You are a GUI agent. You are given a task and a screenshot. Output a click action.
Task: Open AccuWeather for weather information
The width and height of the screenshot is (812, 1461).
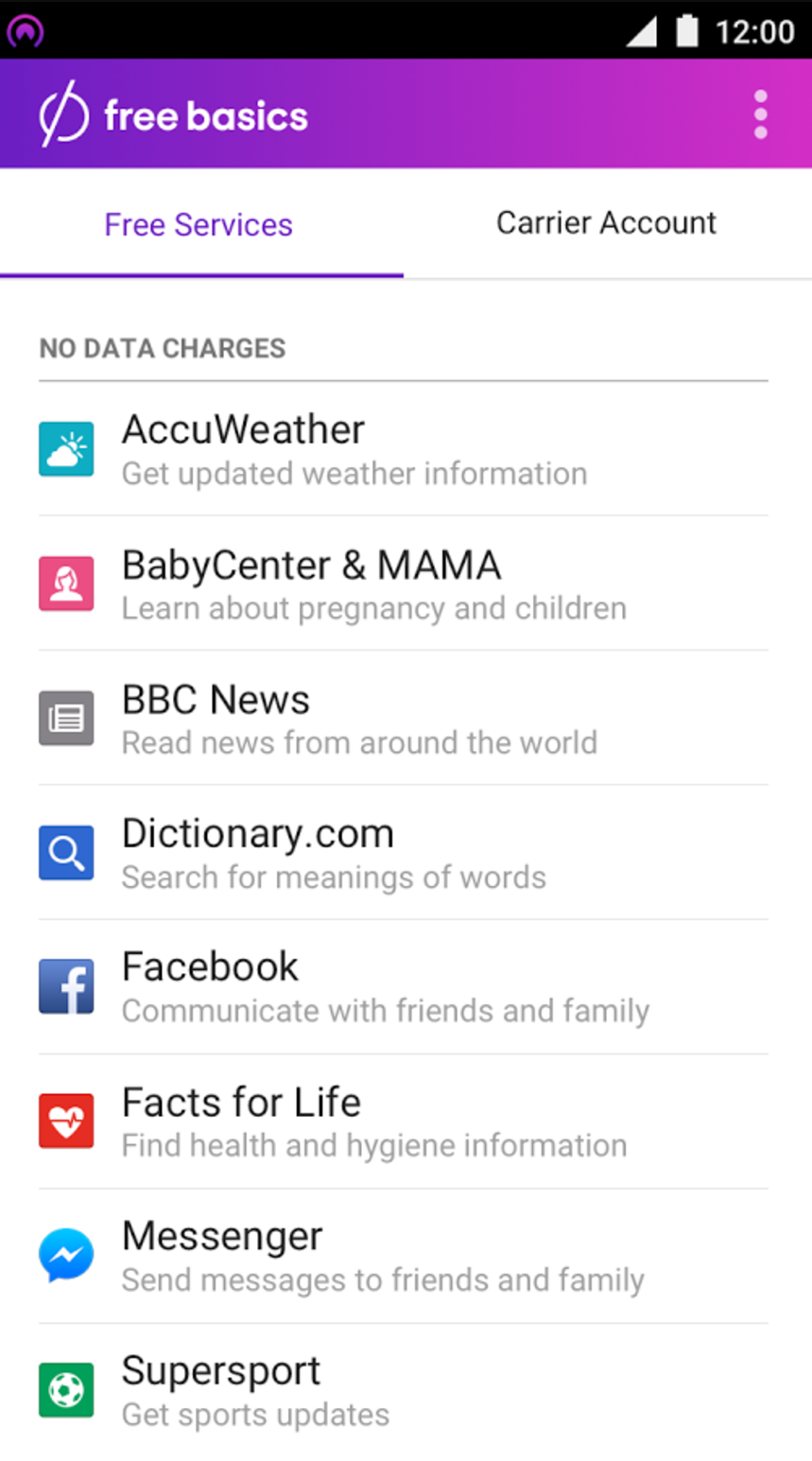(x=404, y=449)
